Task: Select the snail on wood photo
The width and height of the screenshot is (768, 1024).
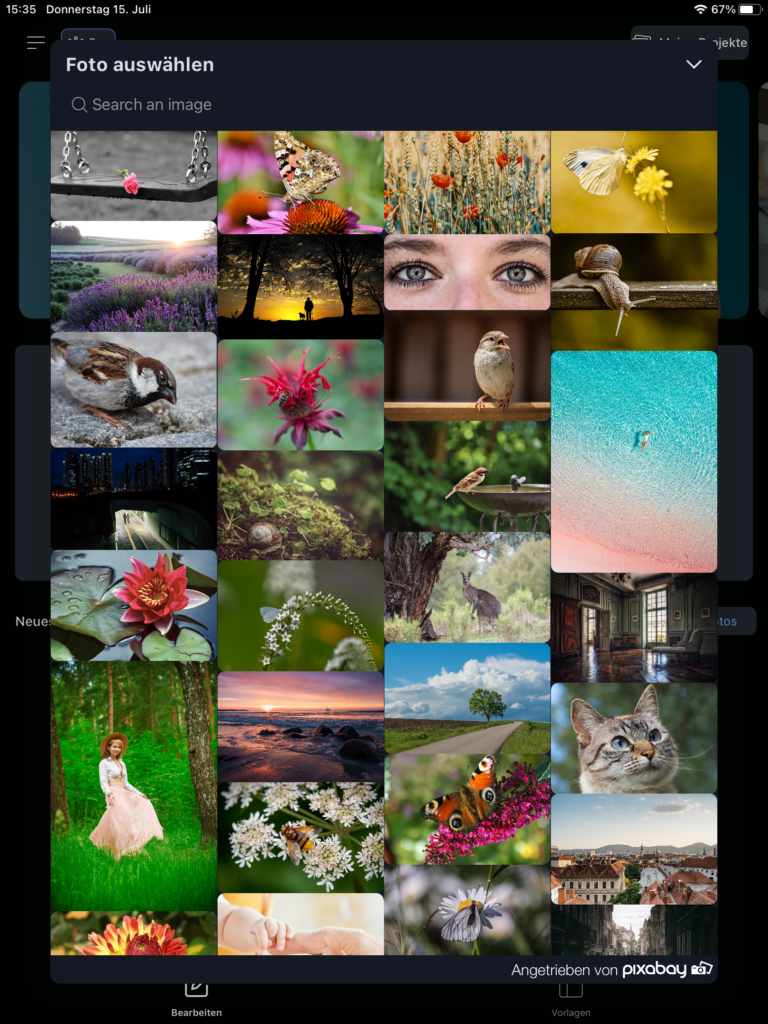Action: pos(634,290)
